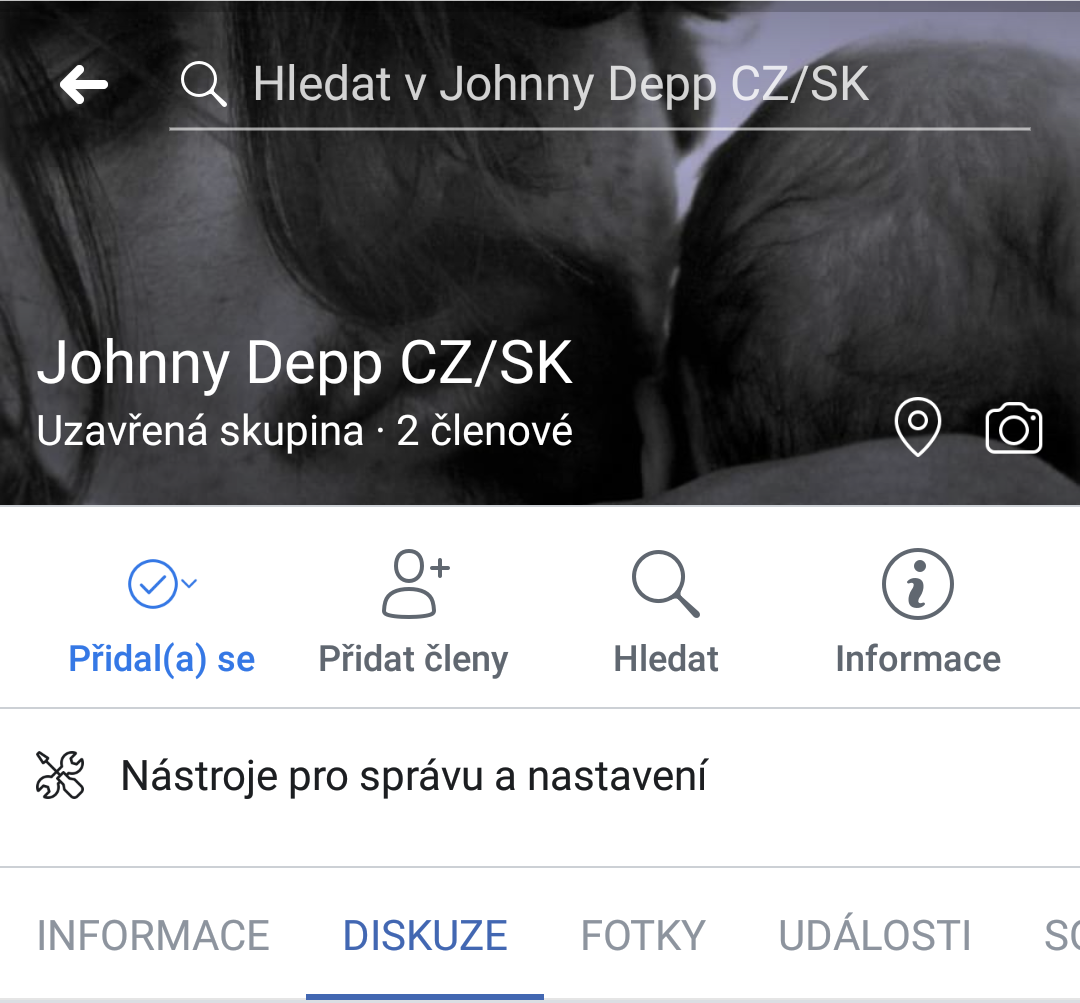Viewport: 1080px width, 1003px height.
Task: Expand the Přidal(a) se dropdown
Action: [x=162, y=612]
